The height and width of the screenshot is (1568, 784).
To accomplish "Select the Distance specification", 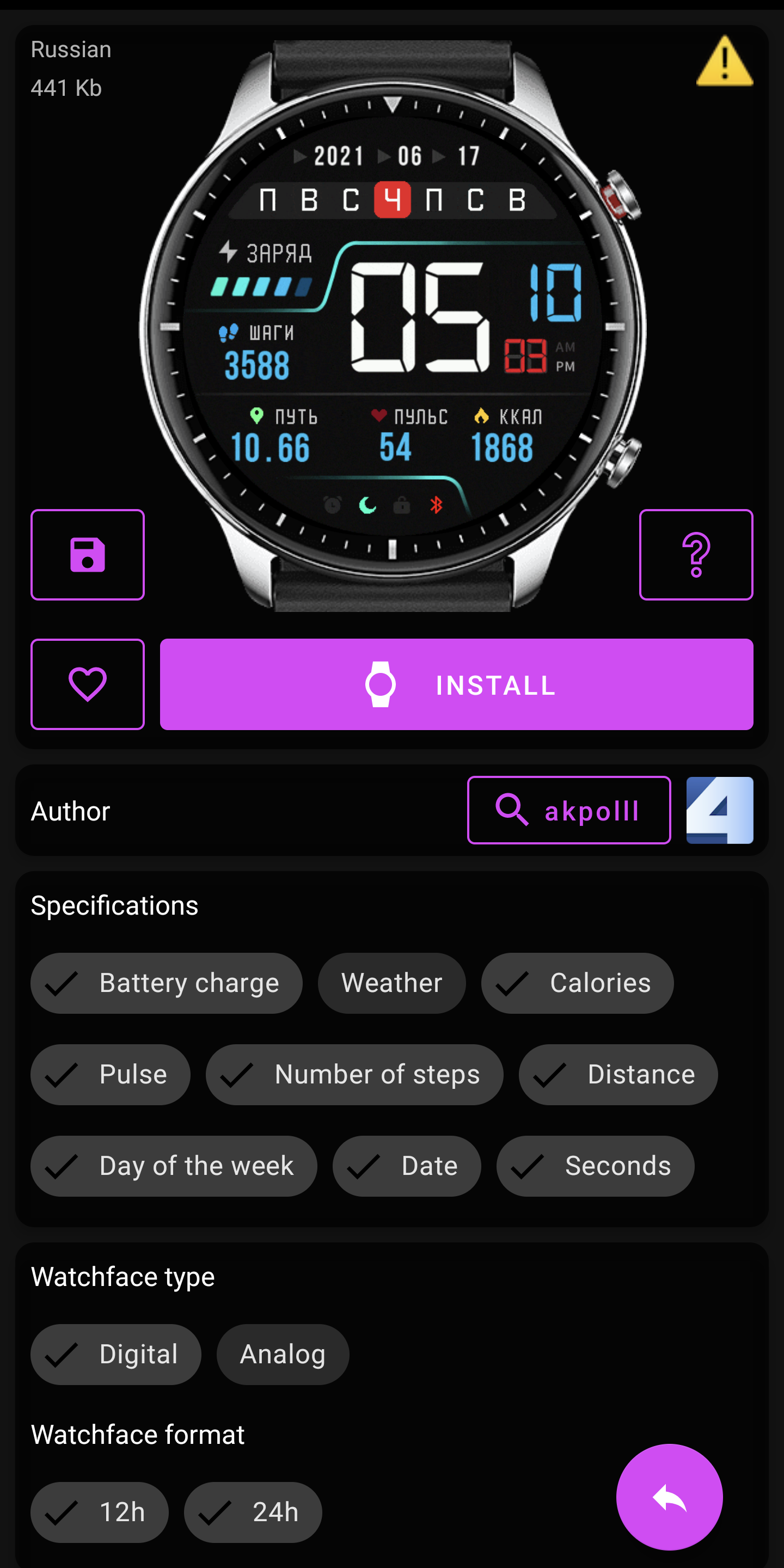I will [x=617, y=1074].
